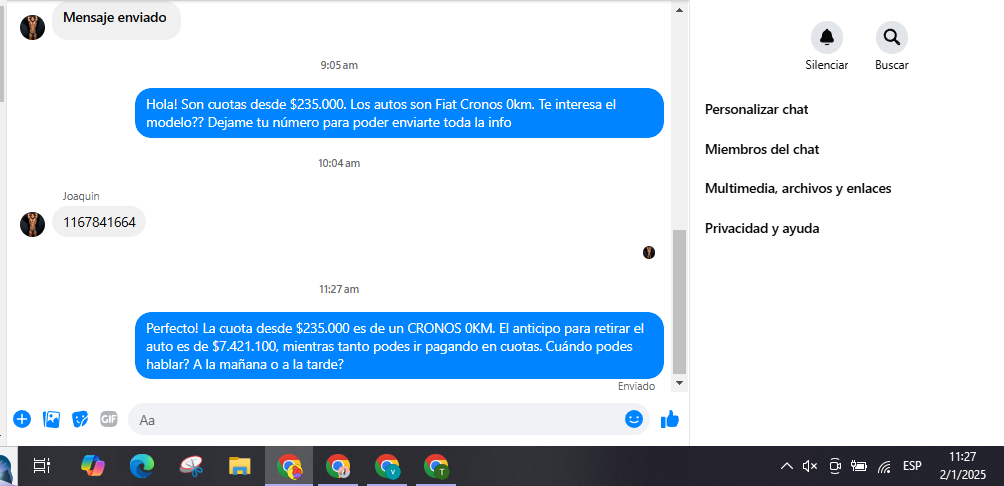Image resolution: width=1004 pixels, height=486 pixels.
Task: Open the plus more actions button
Action: [x=22, y=419]
